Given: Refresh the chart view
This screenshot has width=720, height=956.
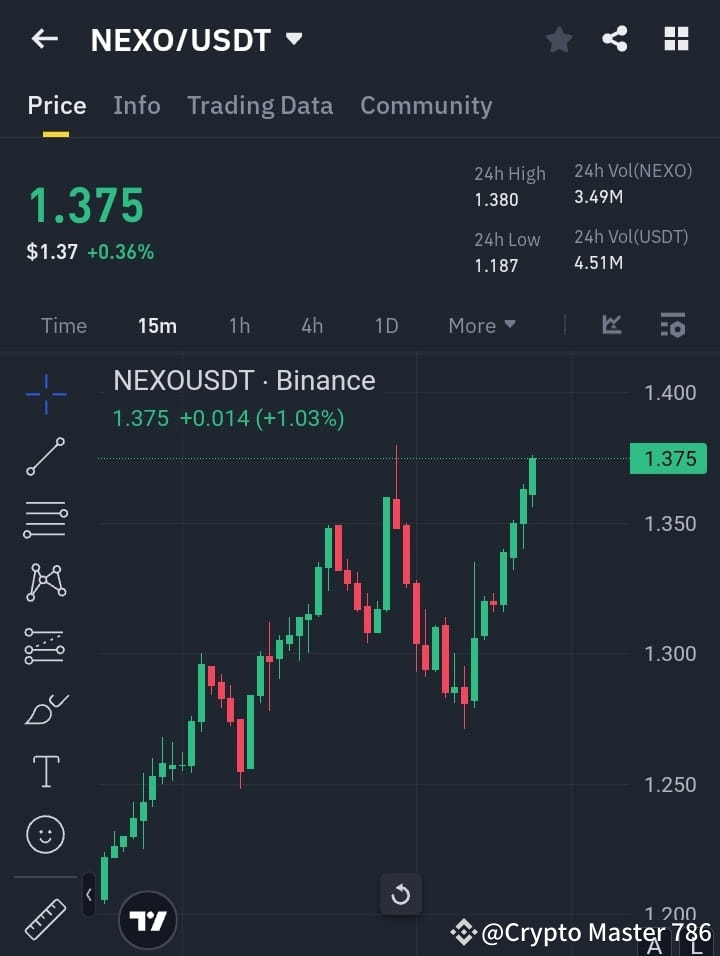Looking at the screenshot, I should (401, 894).
